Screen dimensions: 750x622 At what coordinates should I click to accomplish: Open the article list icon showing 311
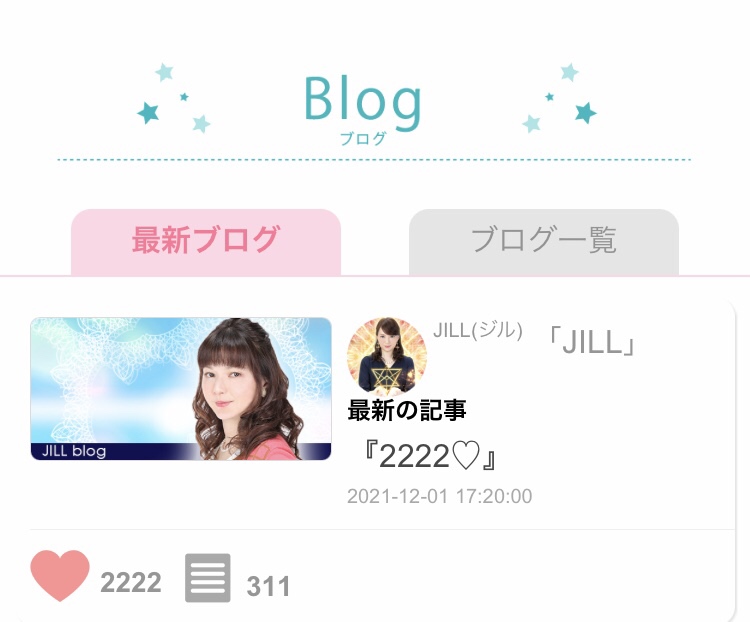point(208,578)
